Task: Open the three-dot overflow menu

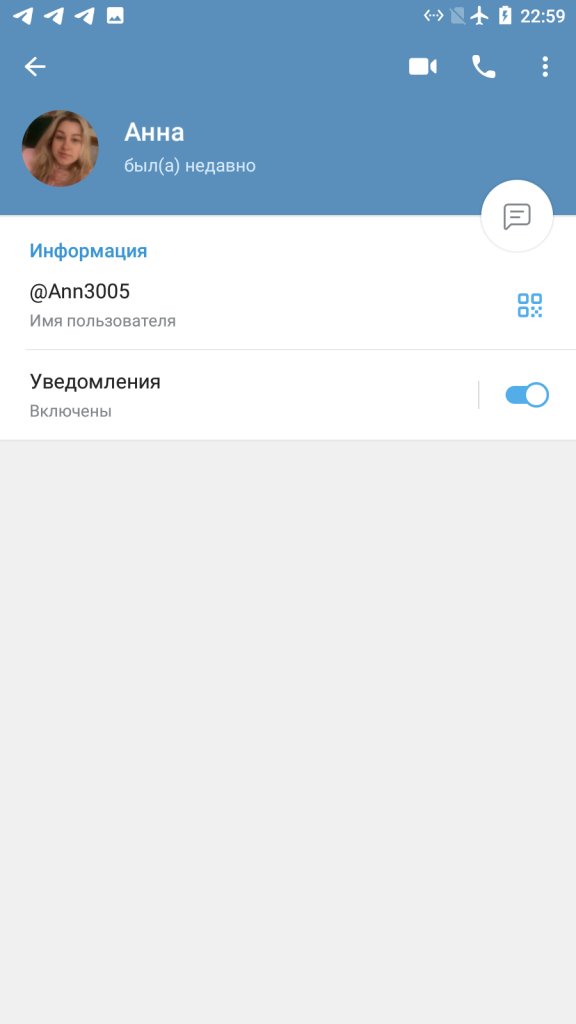Action: point(545,67)
